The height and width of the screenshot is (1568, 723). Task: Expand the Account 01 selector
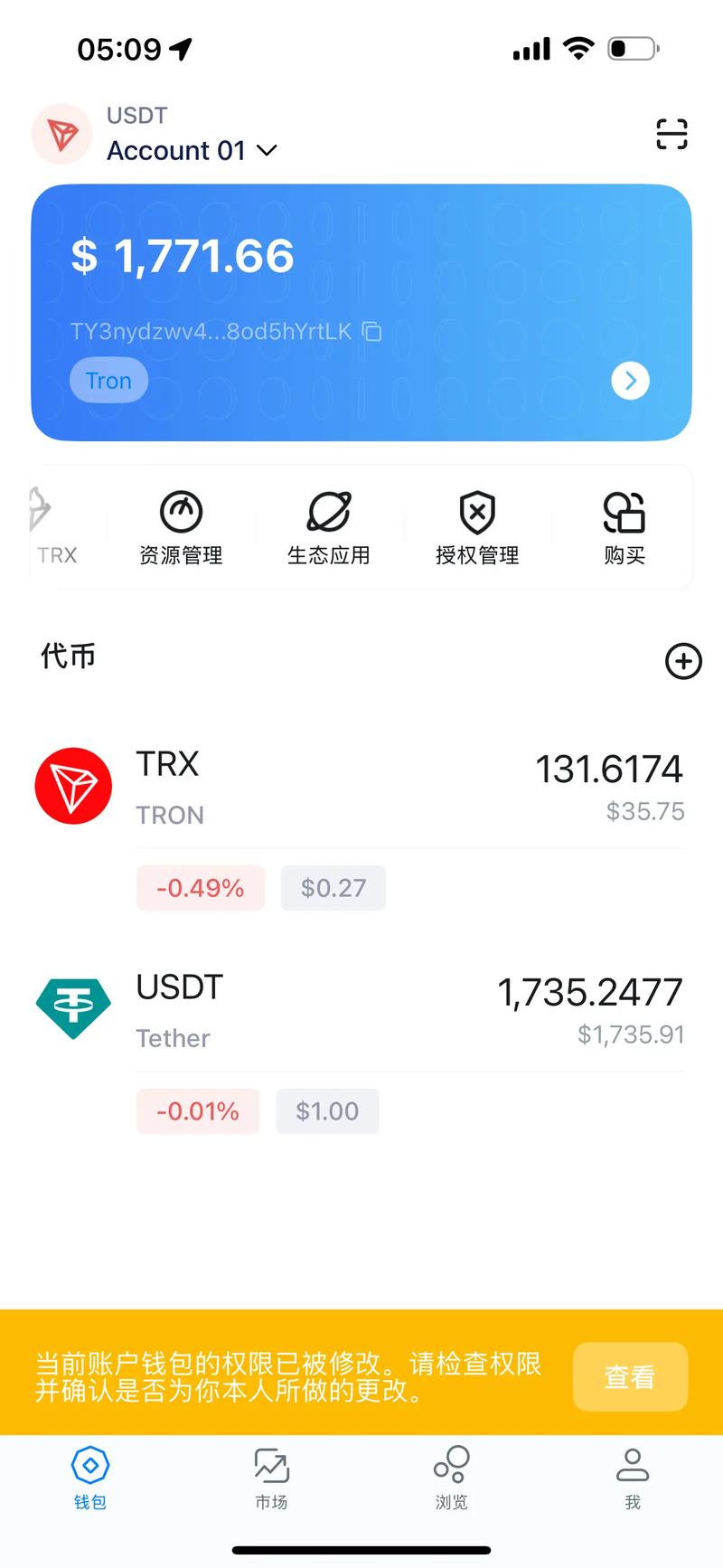click(192, 150)
